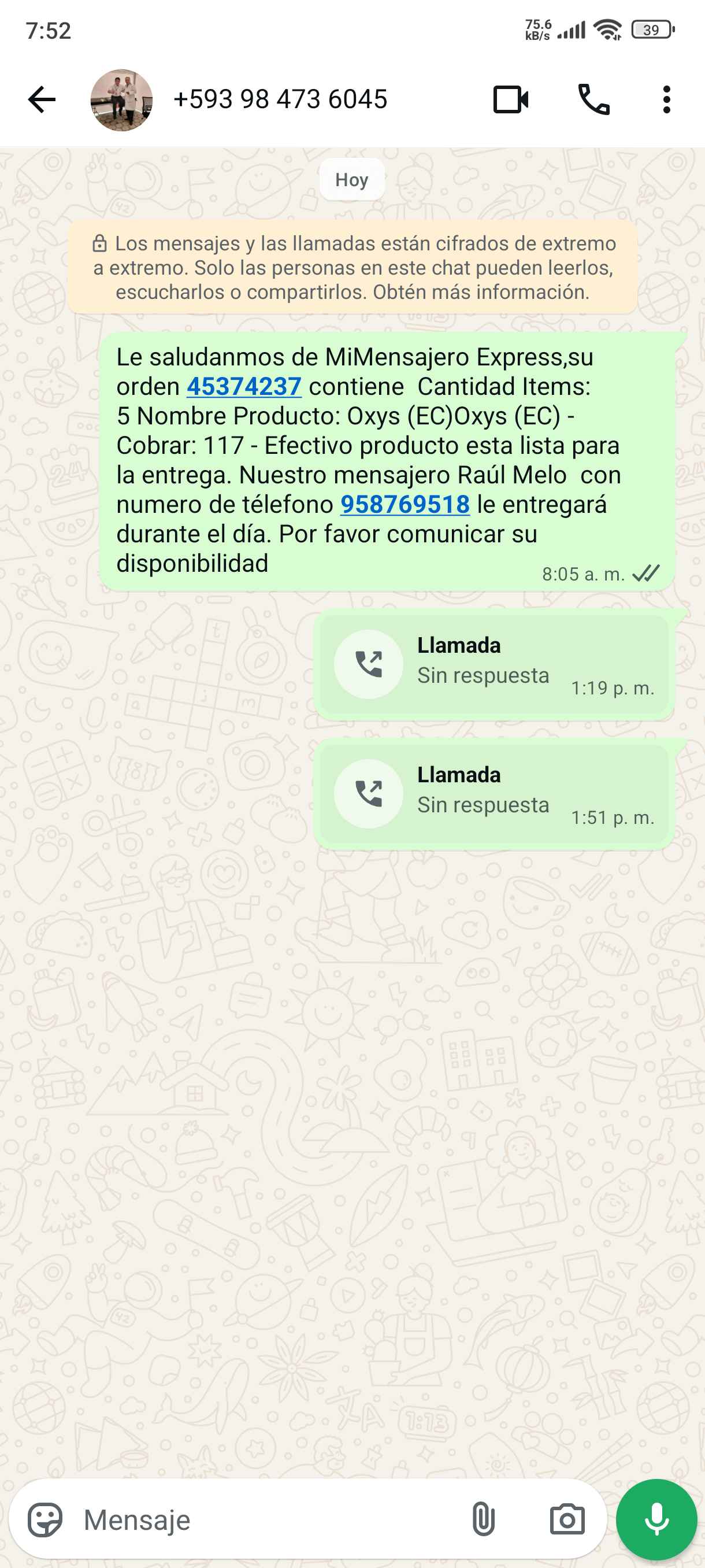705x1568 pixels.
Task: Attach a file with the paperclip
Action: [x=483, y=1520]
